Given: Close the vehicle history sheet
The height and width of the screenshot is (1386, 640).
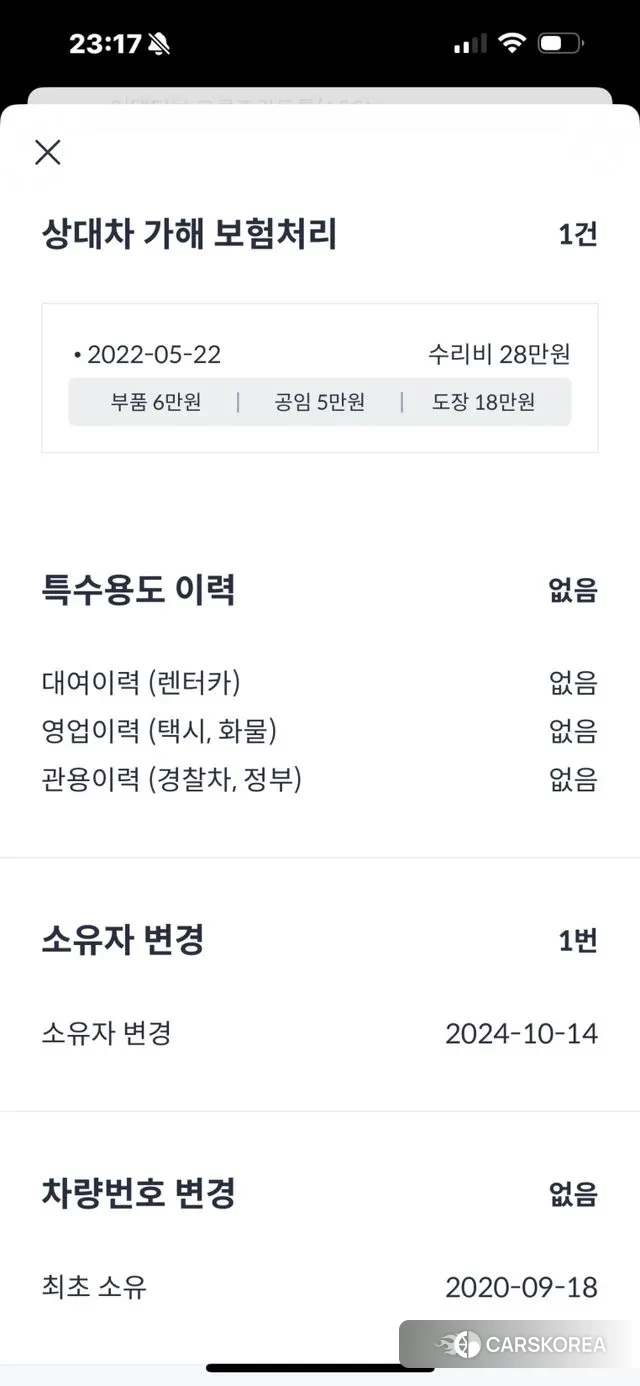Looking at the screenshot, I should (48, 152).
